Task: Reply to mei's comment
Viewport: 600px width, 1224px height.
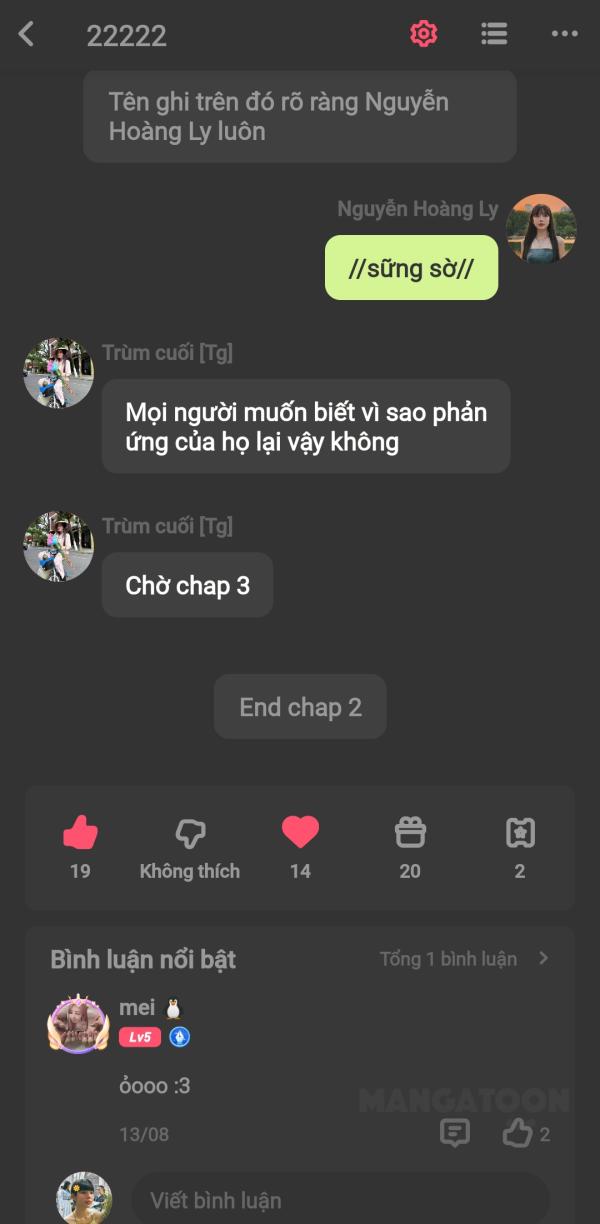Action: point(455,1133)
